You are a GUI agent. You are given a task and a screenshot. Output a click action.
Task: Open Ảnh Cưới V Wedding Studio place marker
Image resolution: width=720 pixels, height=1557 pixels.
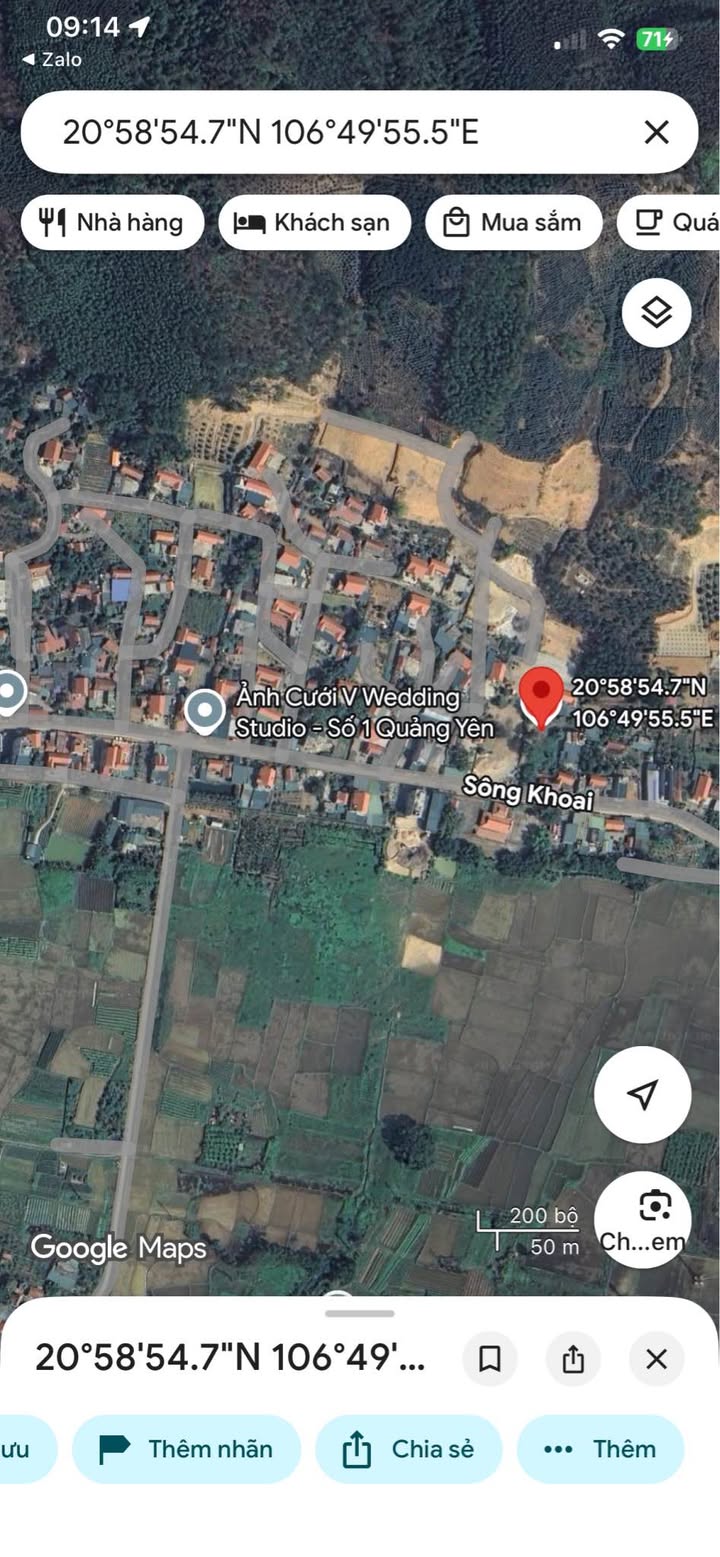tap(206, 711)
